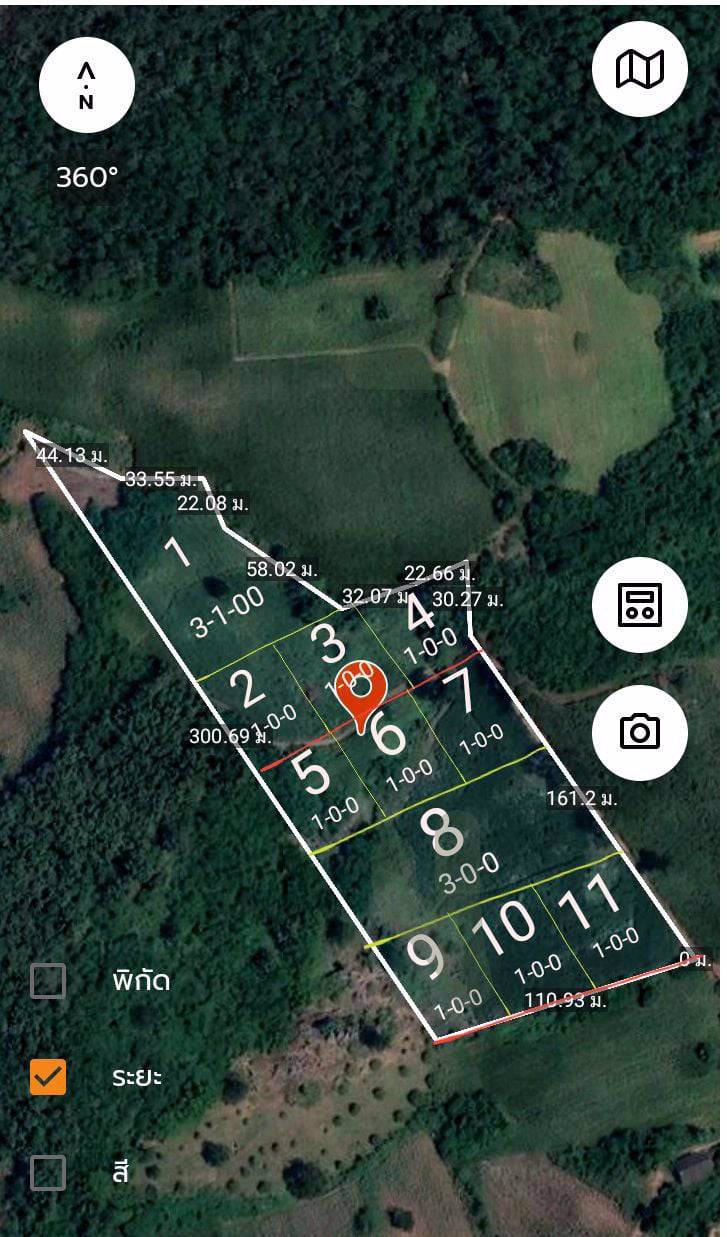The width and height of the screenshot is (727, 1237).
Task: Uncheck the ระยะ checkbox
Action: (48, 1077)
